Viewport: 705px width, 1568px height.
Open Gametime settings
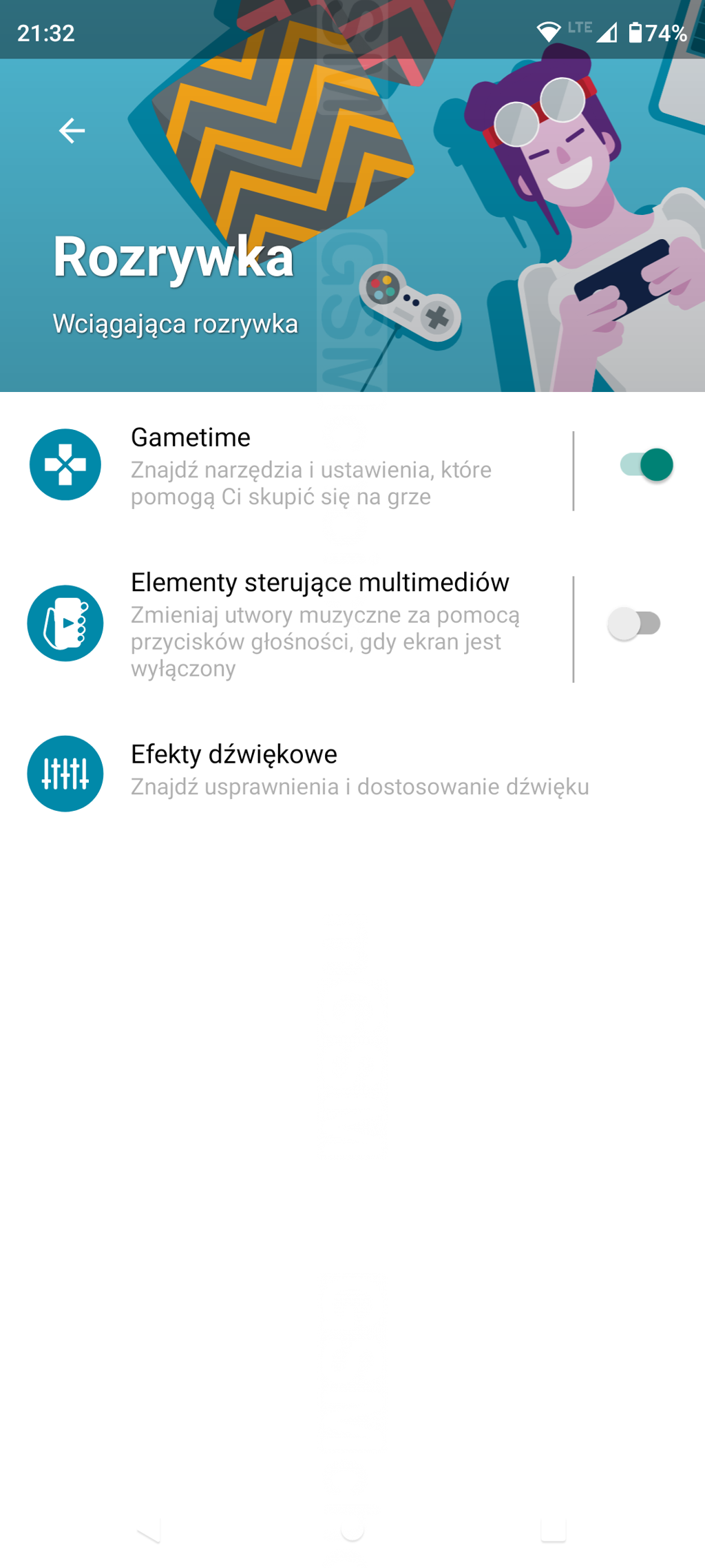click(310, 466)
